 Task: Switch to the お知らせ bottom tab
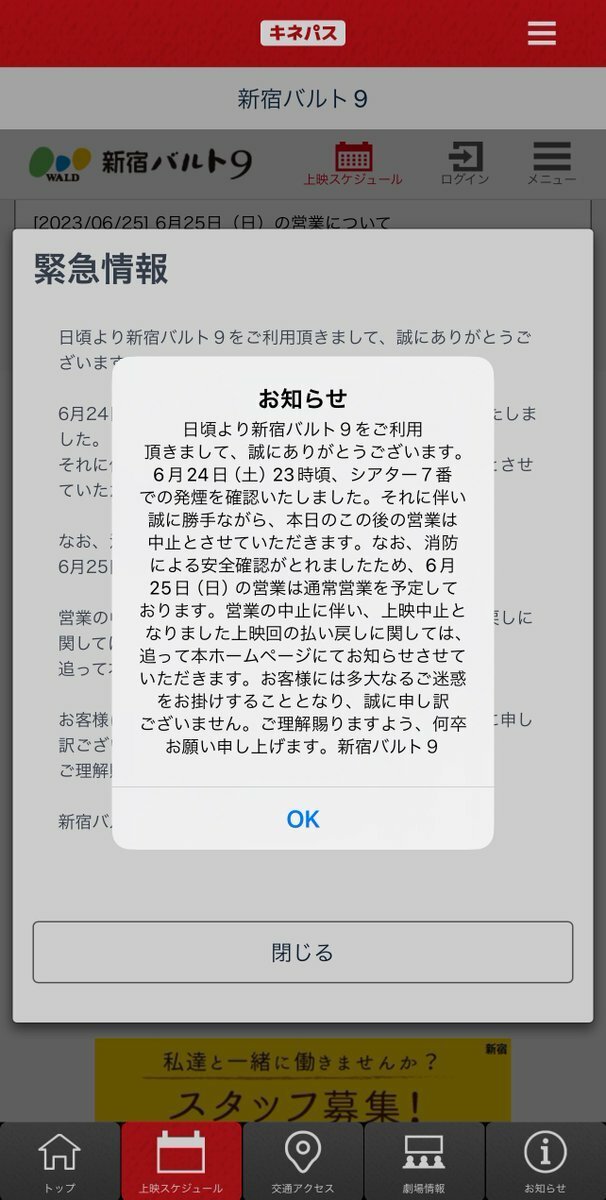pos(545,1160)
